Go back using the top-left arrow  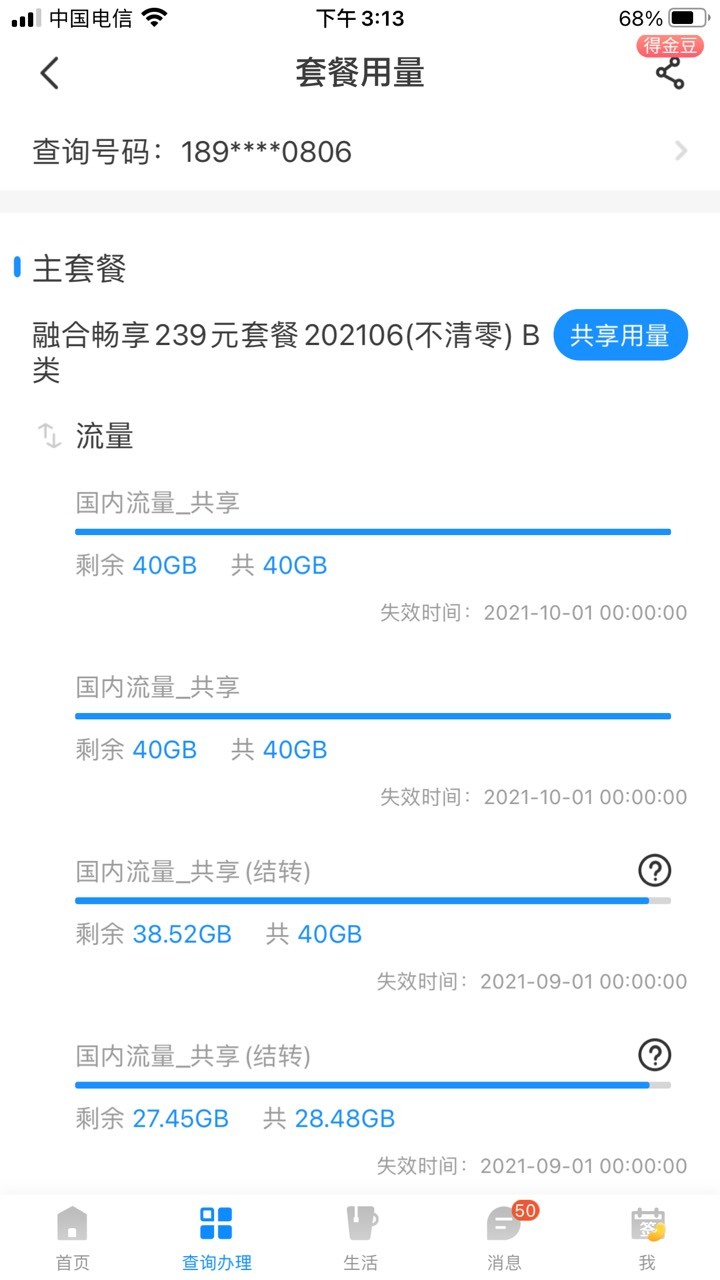coord(50,73)
